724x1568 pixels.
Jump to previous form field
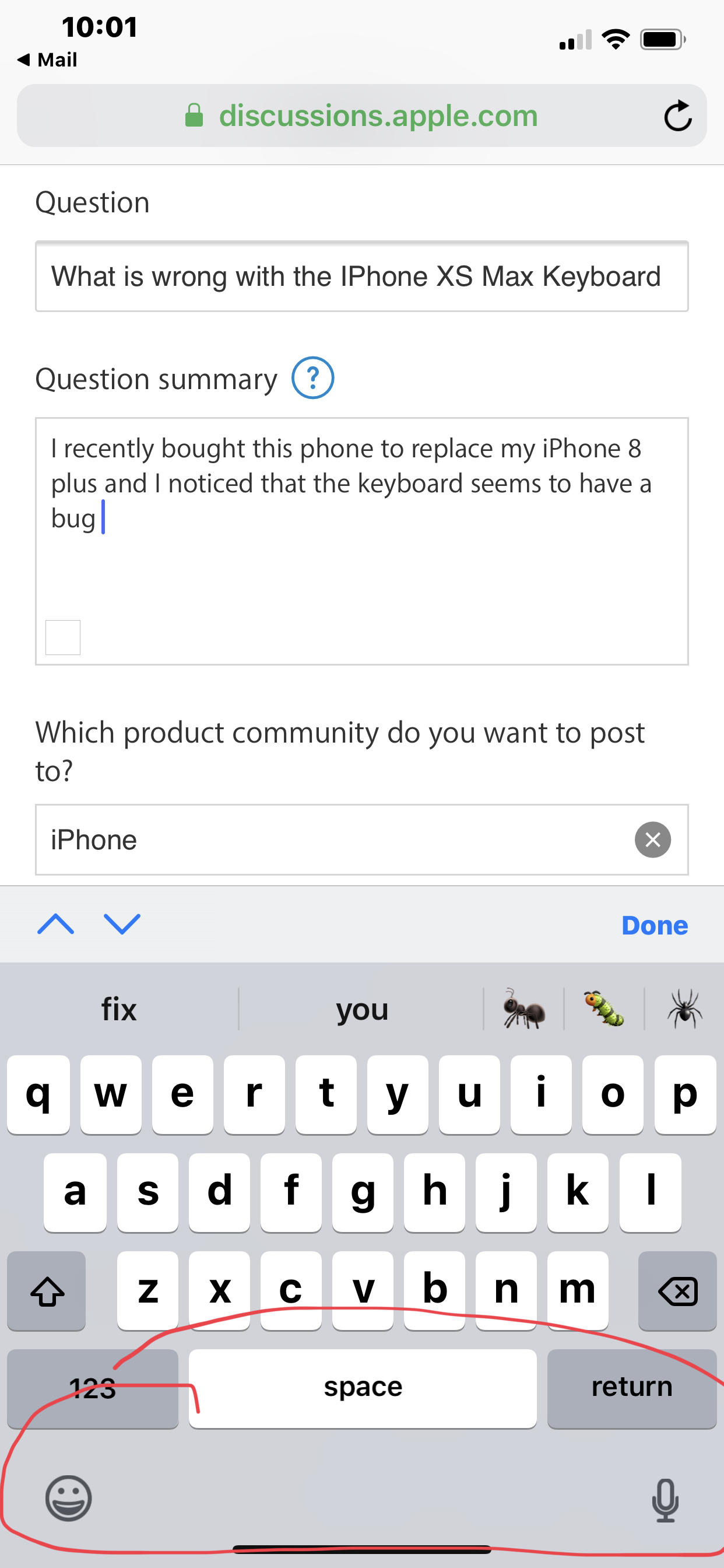(56, 924)
